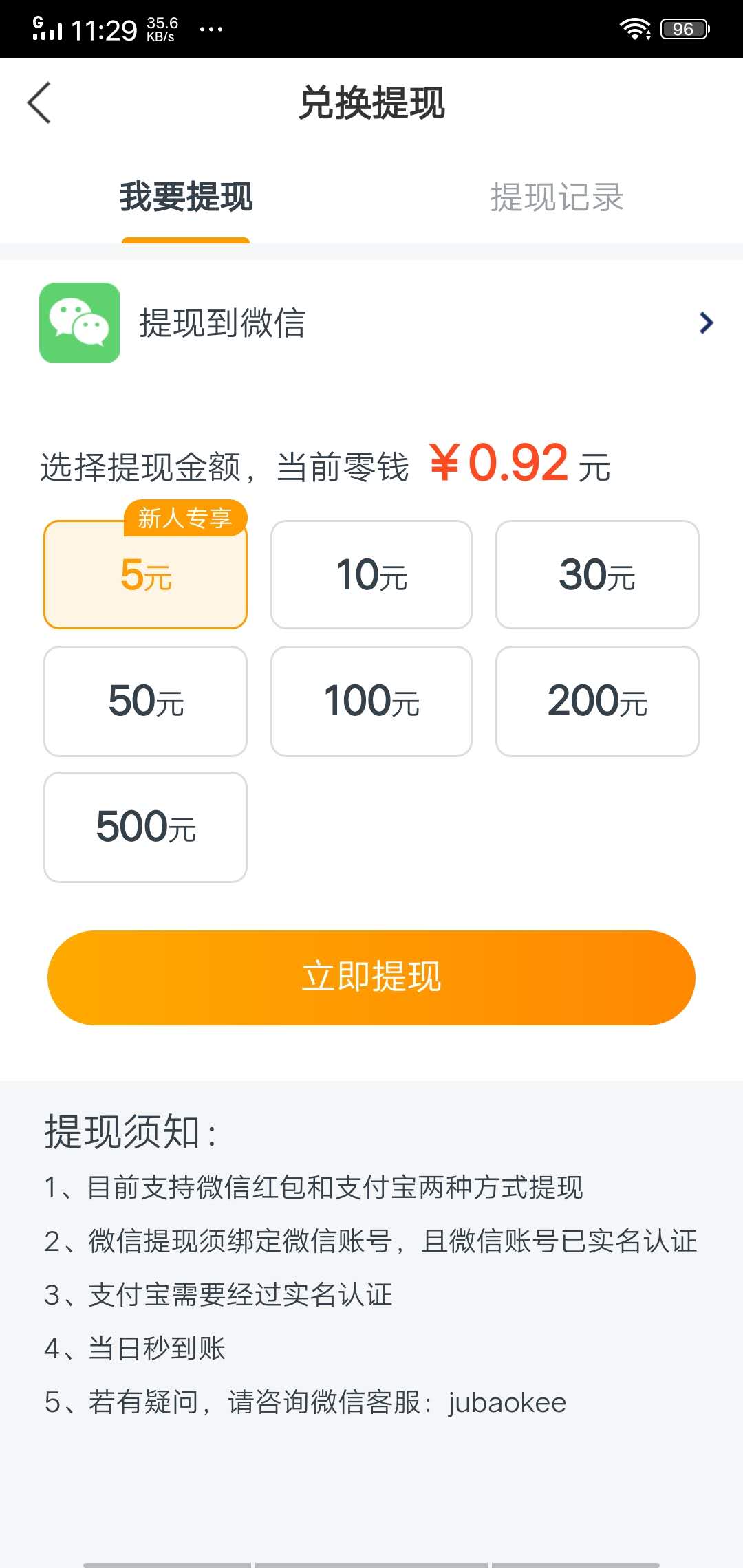Choose the 30元 amount option
The image size is (743, 1568).
click(x=596, y=575)
